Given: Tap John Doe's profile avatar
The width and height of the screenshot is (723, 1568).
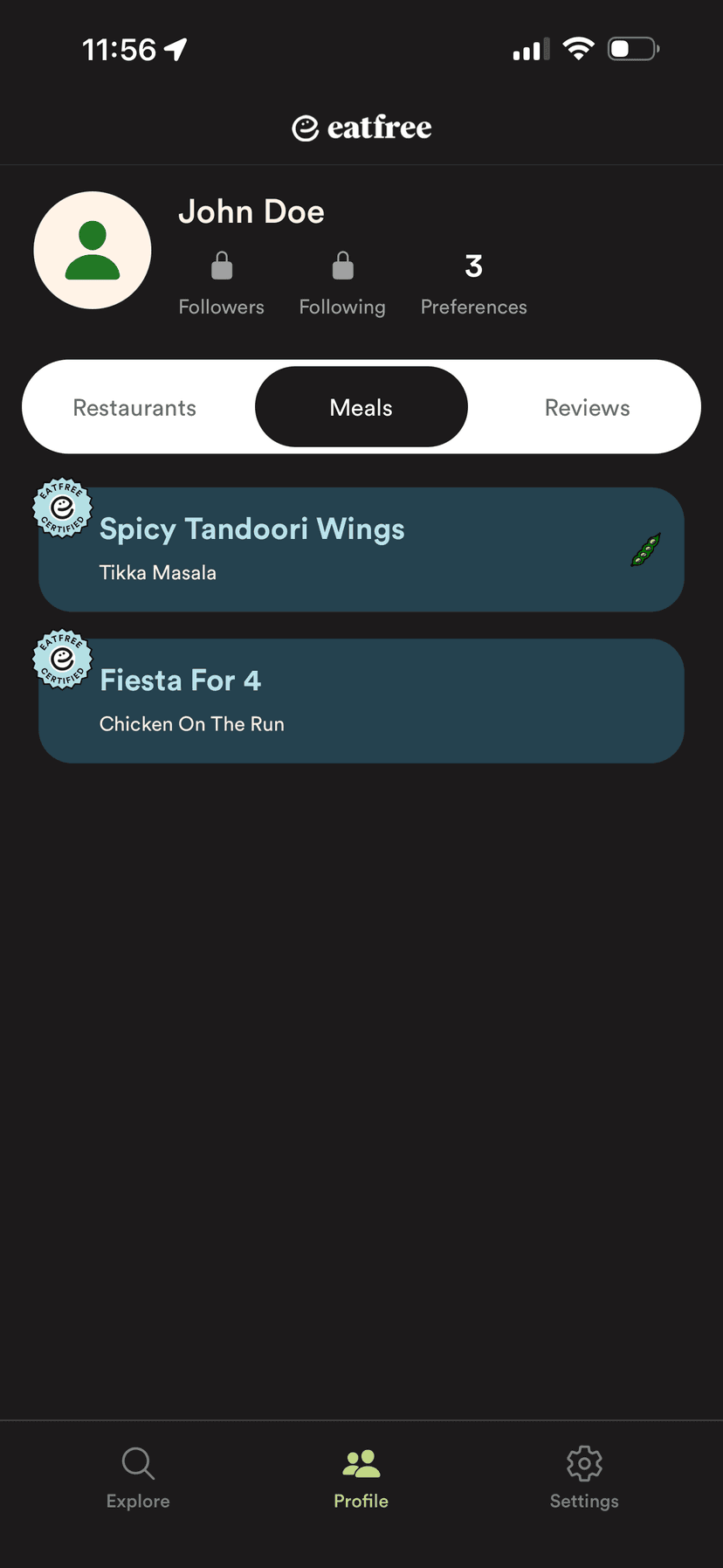Looking at the screenshot, I should click(x=92, y=250).
